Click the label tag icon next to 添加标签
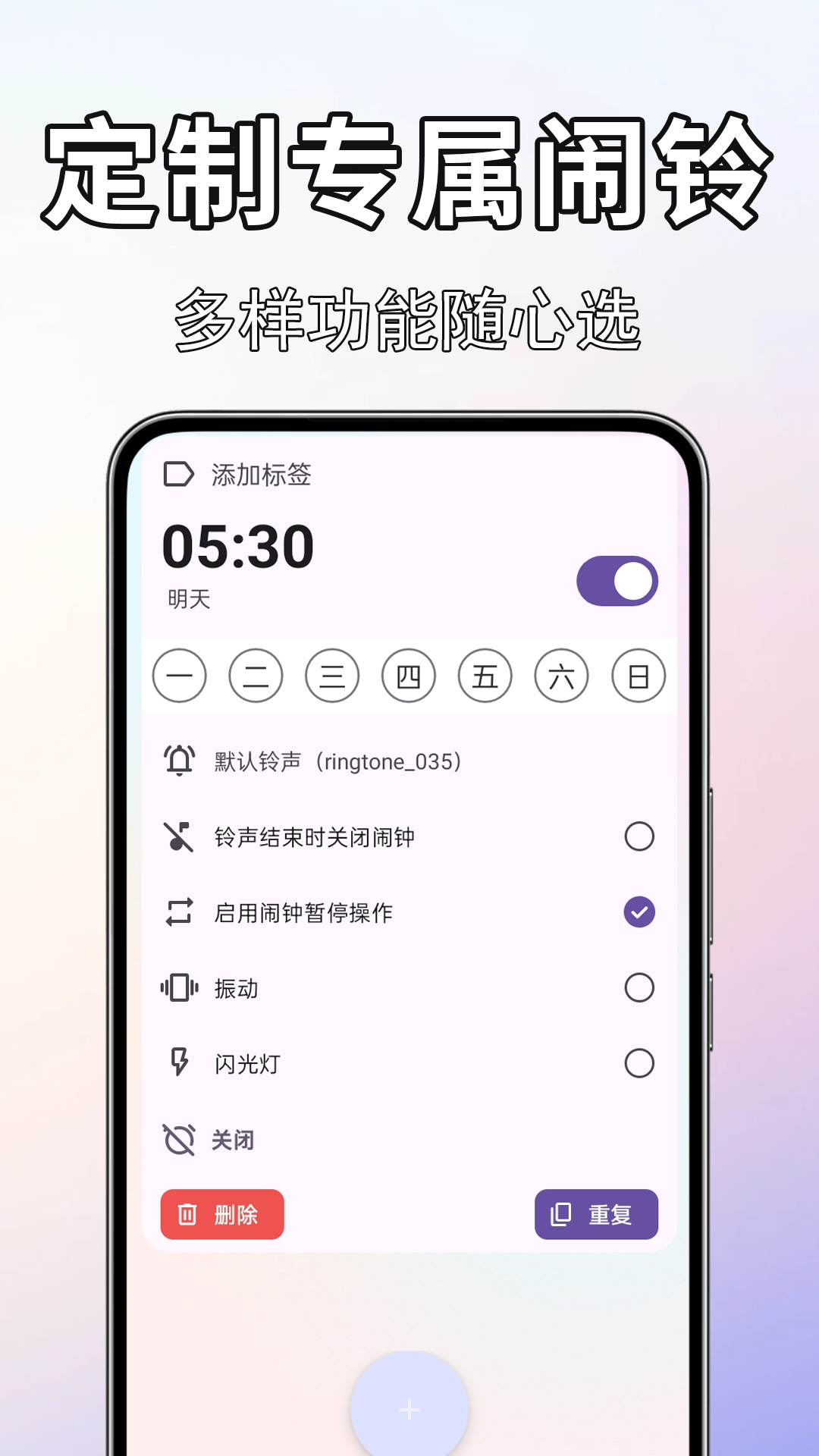Screen dimensions: 819x1456 pyautogui.click(x=181, y=472)
